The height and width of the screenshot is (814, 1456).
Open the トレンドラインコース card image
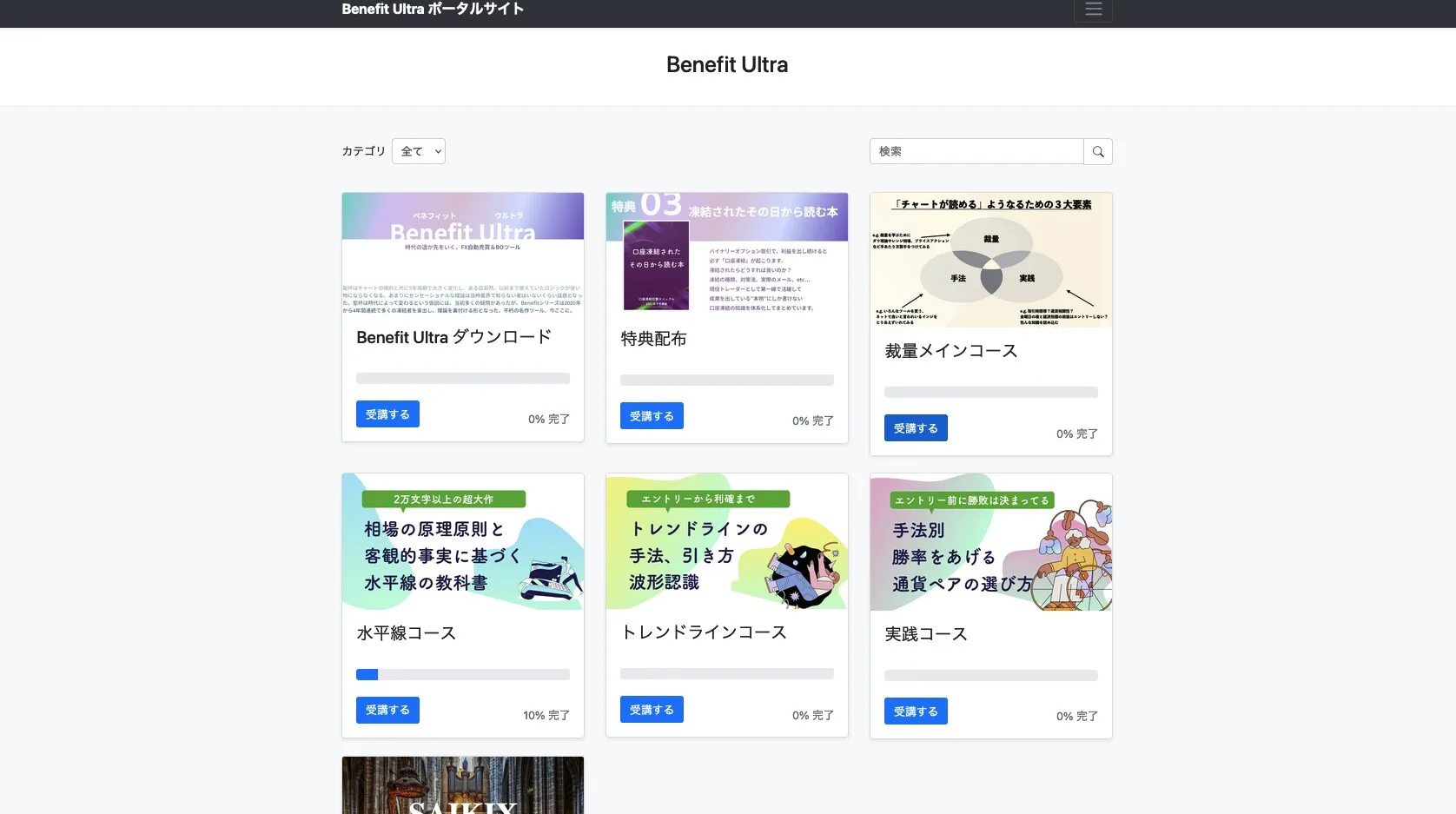(x=727, y=541)
